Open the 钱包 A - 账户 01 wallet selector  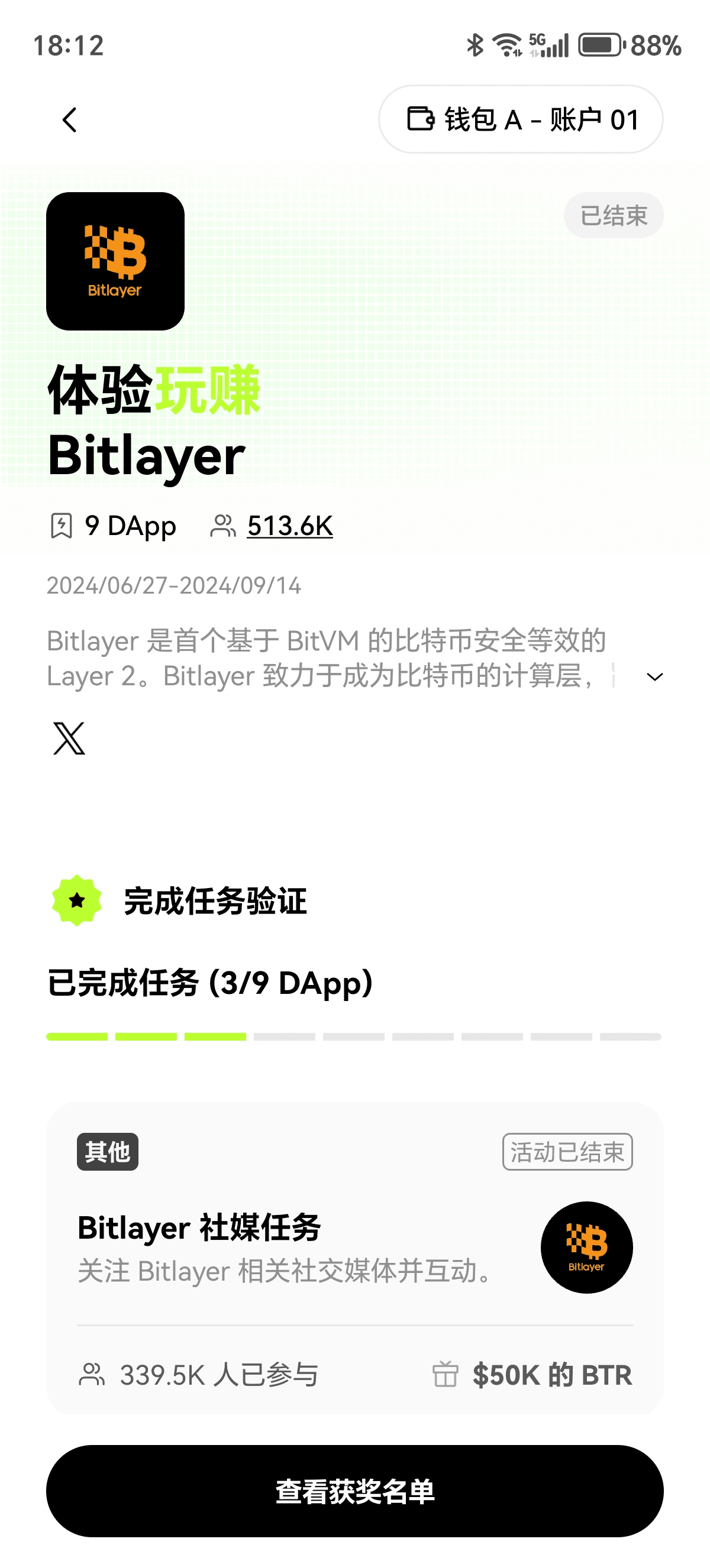pos(521,119)
